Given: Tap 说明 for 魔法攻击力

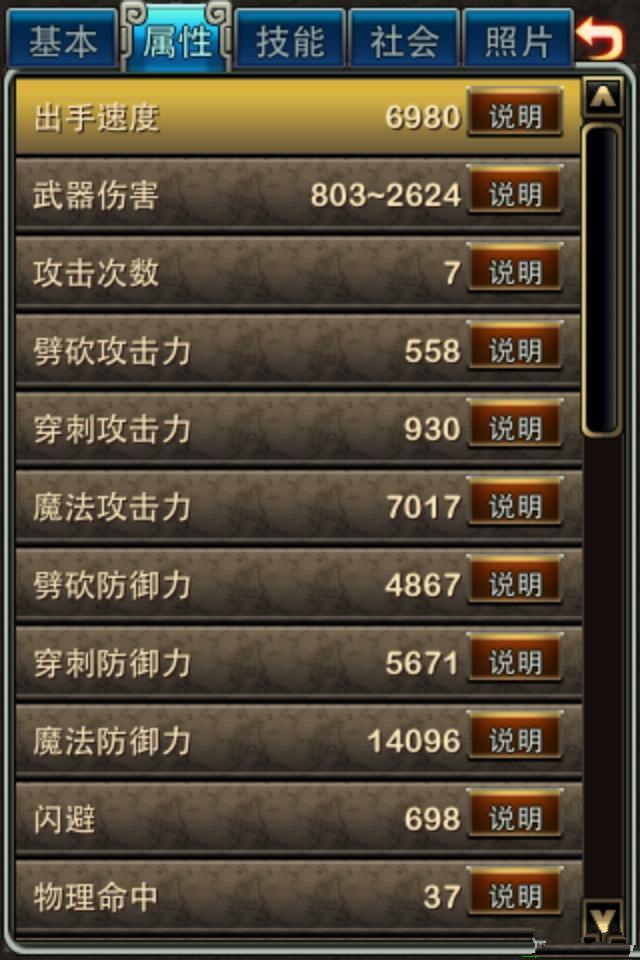Looking at the screenshot, I should 515,507.
